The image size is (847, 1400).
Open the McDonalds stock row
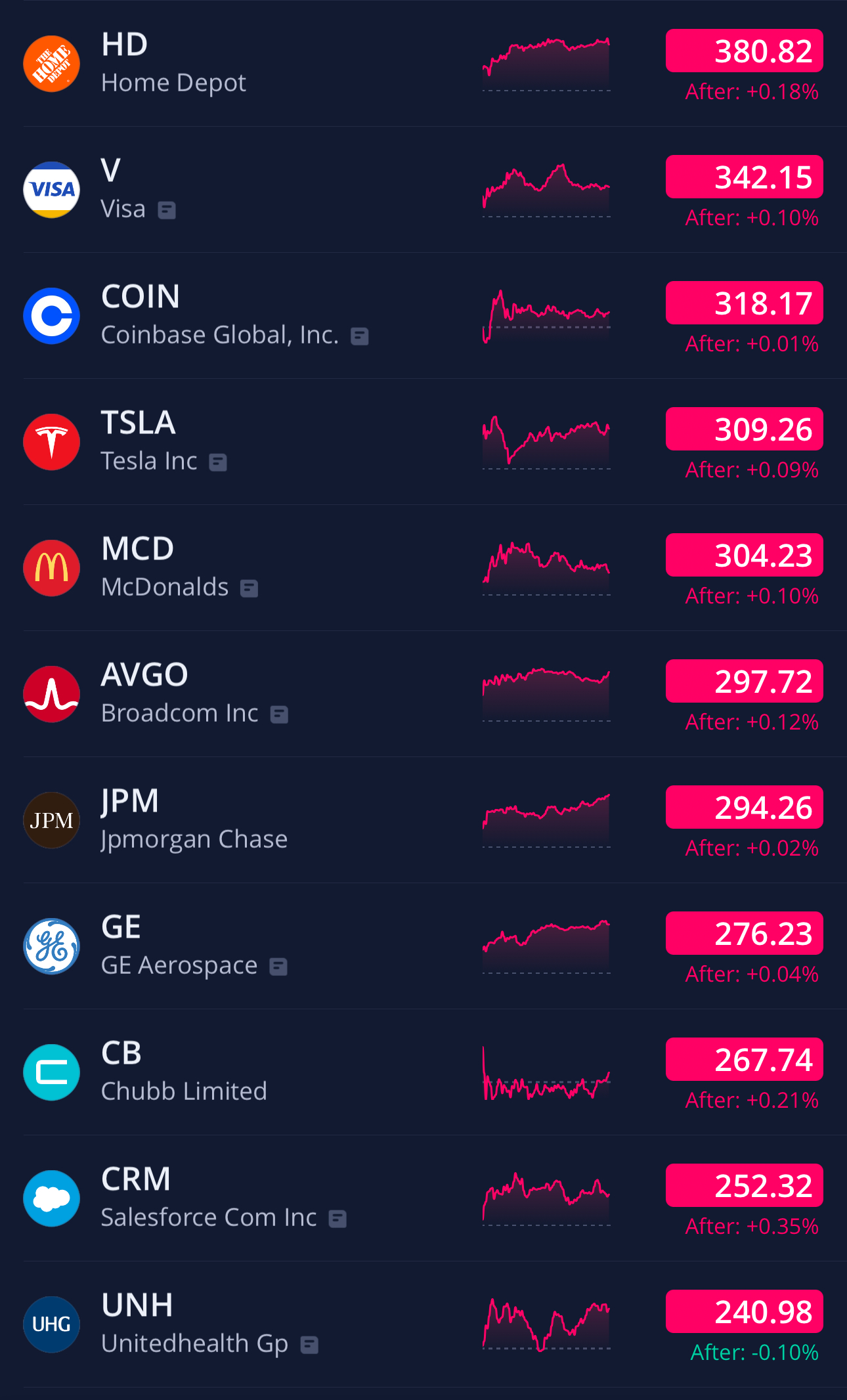(423, 568)
